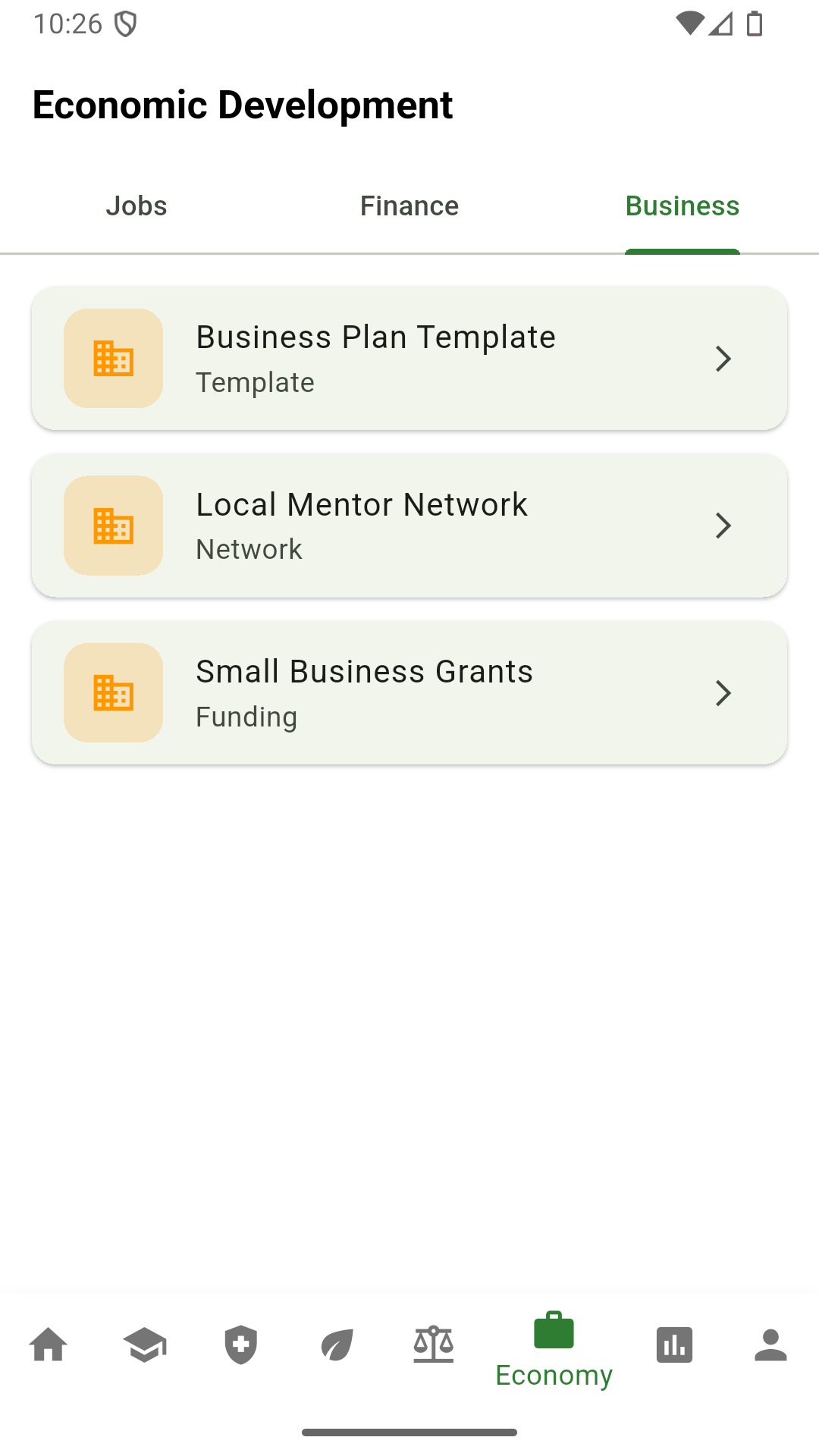Open the Business Plan Template card

tap(409, 359)
